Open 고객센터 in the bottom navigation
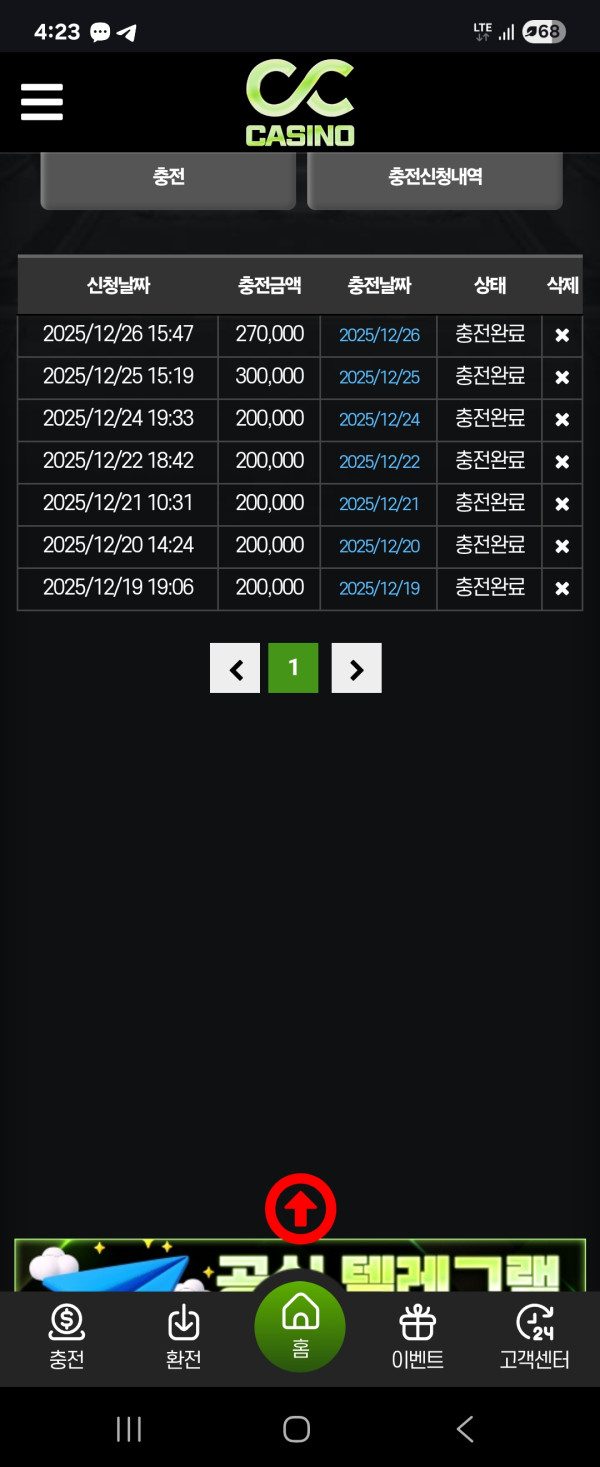 [534, 1337]
